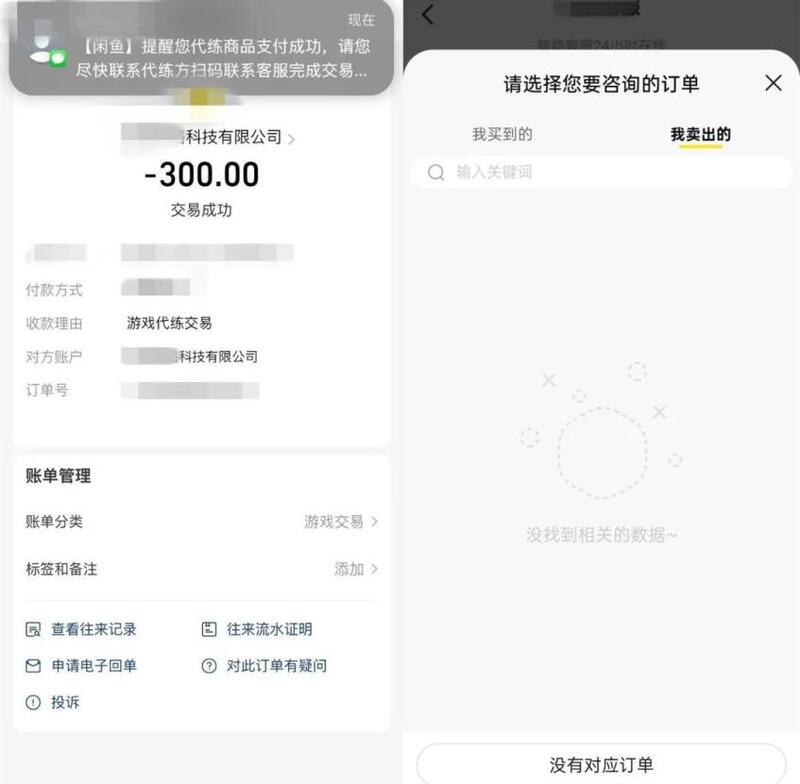Tap the 没有对应订单 button
Screen dimensions: 800x784
(x=601, y=765)
